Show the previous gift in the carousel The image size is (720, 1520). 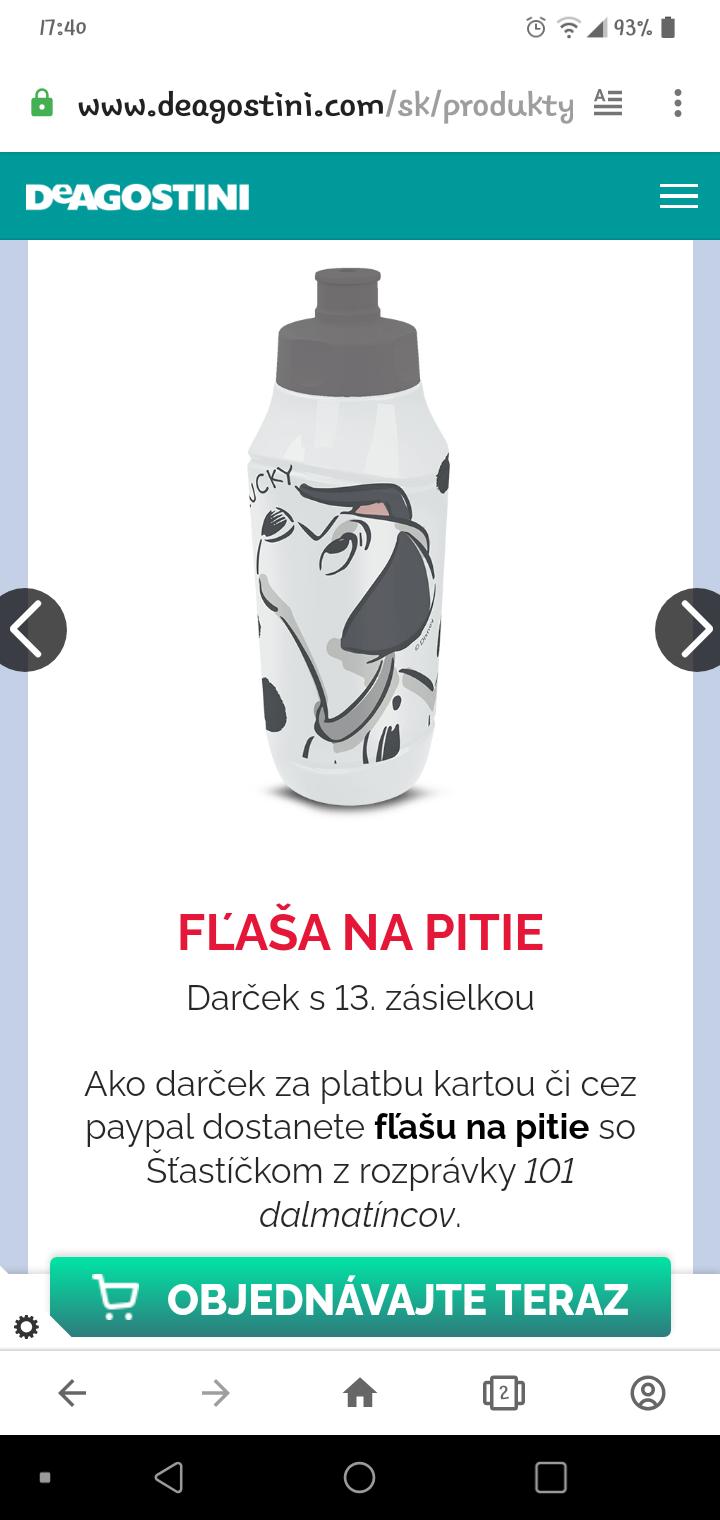click(x=30, y=630)
